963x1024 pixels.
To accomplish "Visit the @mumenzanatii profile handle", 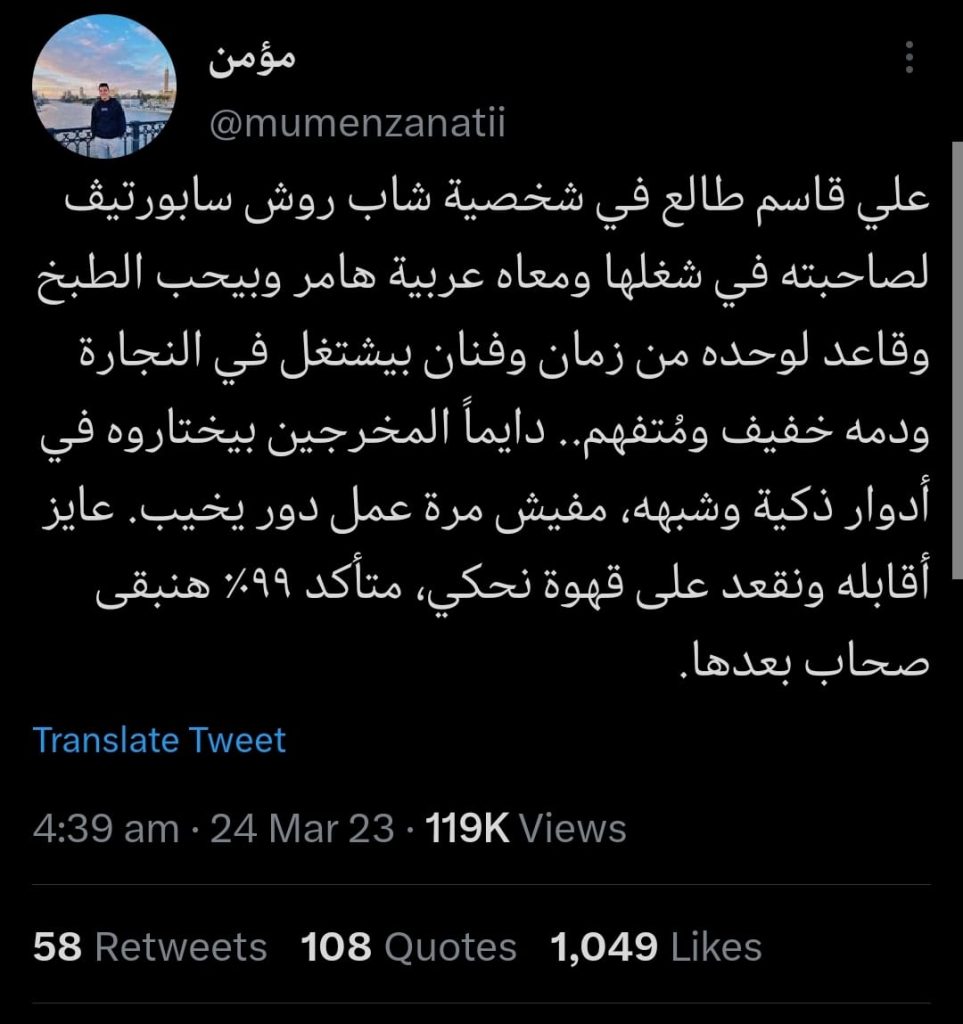I will point(358,126).
